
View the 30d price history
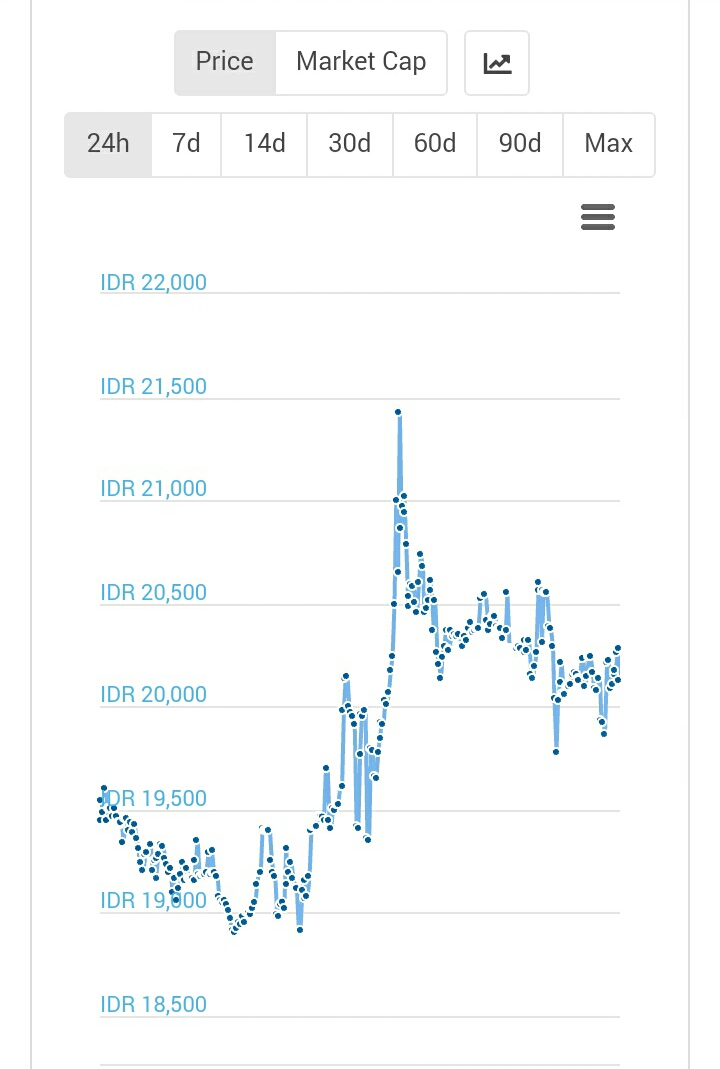(x=350, y=144)
